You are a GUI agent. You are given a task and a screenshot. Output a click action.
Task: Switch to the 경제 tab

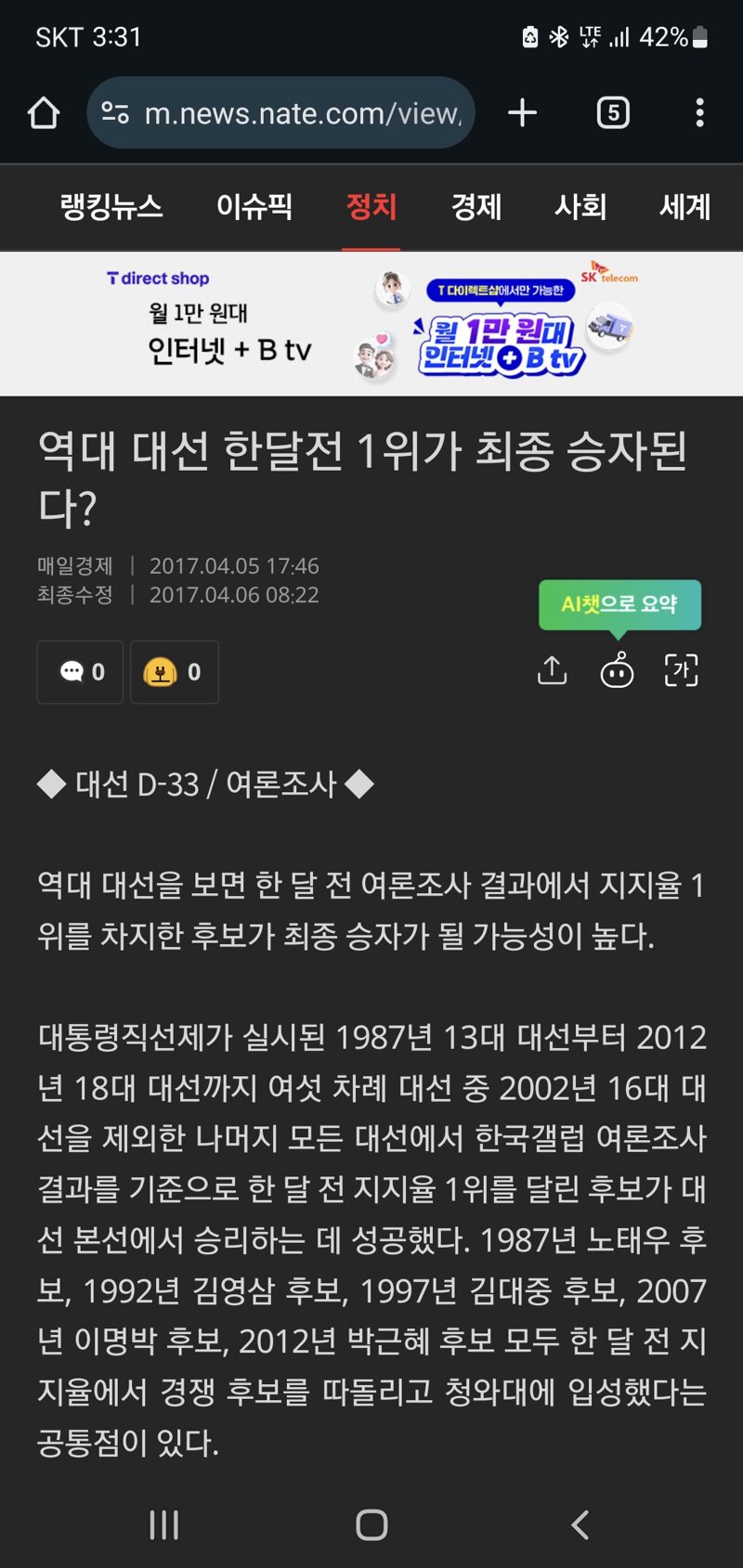tap(476, 206)
